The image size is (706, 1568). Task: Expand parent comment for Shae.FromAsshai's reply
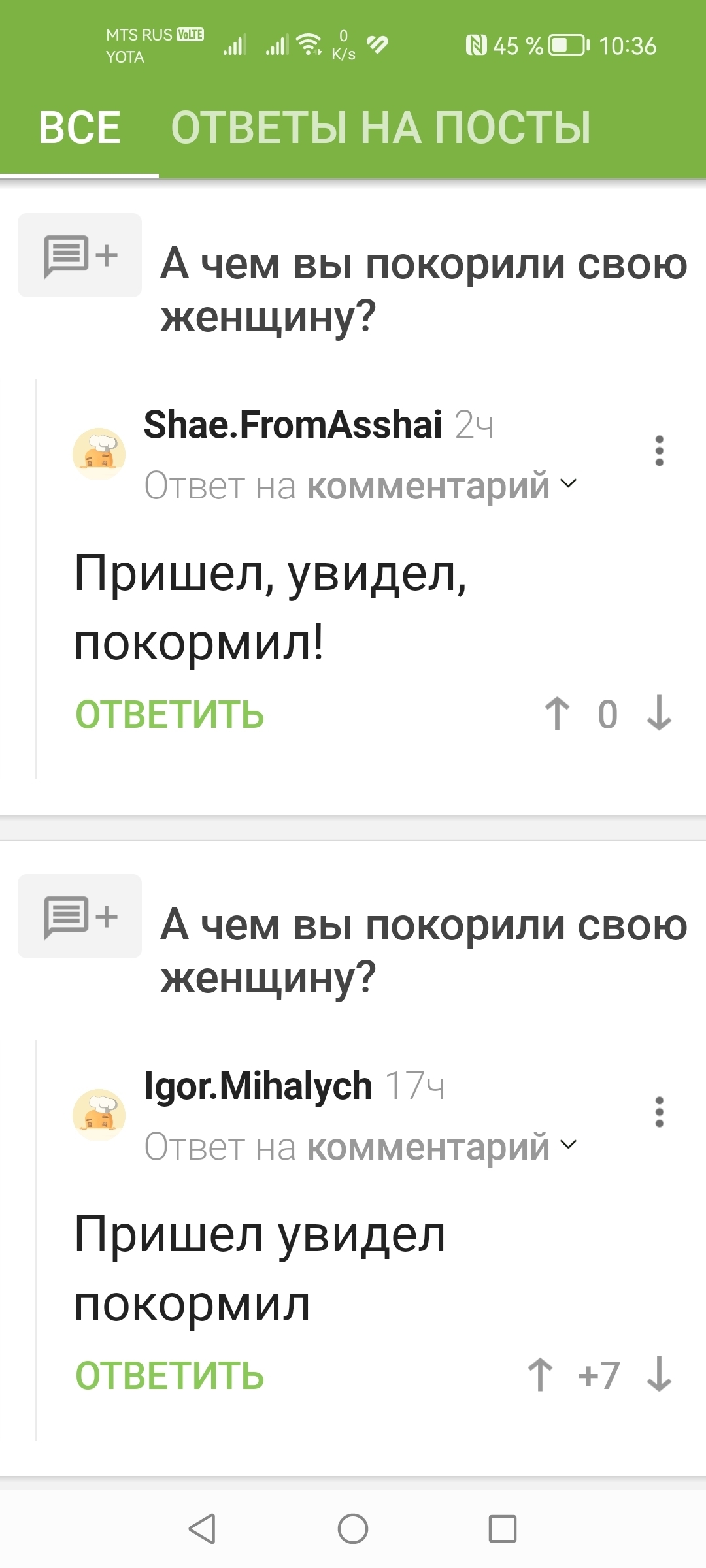tap(360, 485)
